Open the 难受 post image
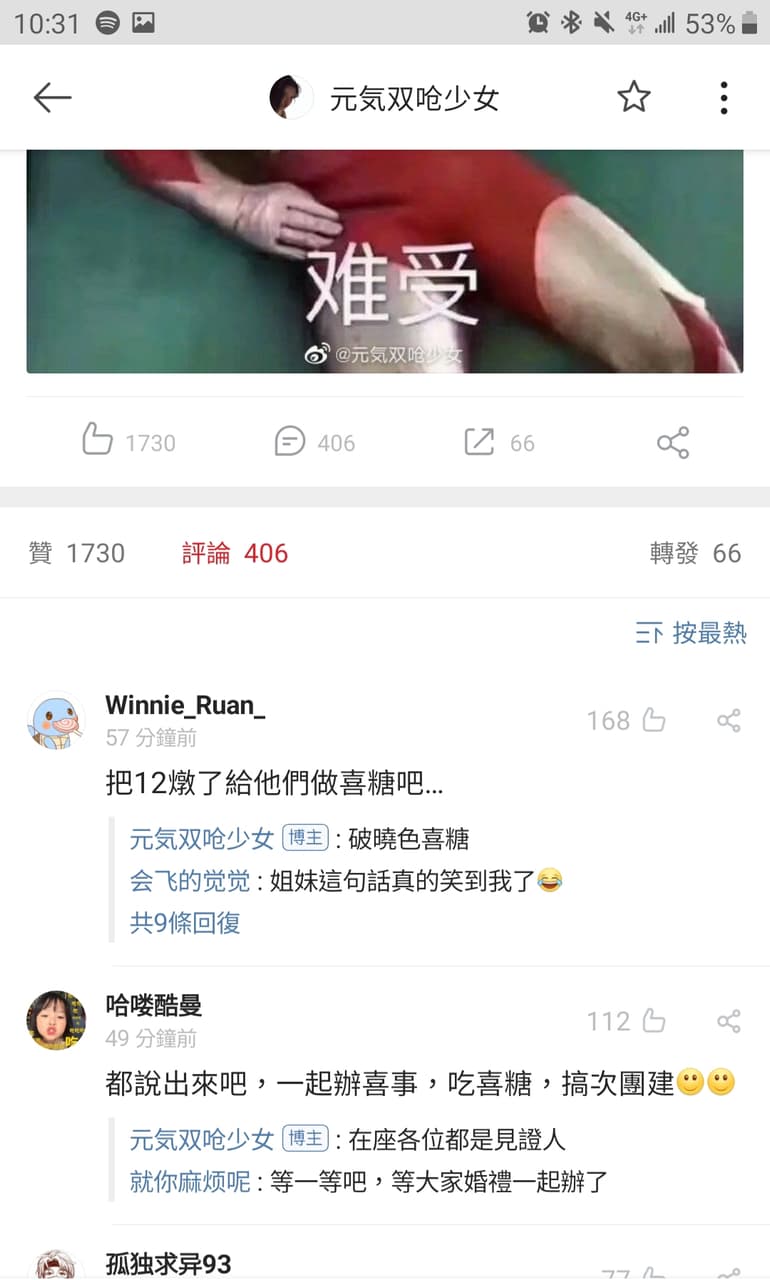This screenshot has width=770, height=1280. pyautogui.click(x=385, y=261)
